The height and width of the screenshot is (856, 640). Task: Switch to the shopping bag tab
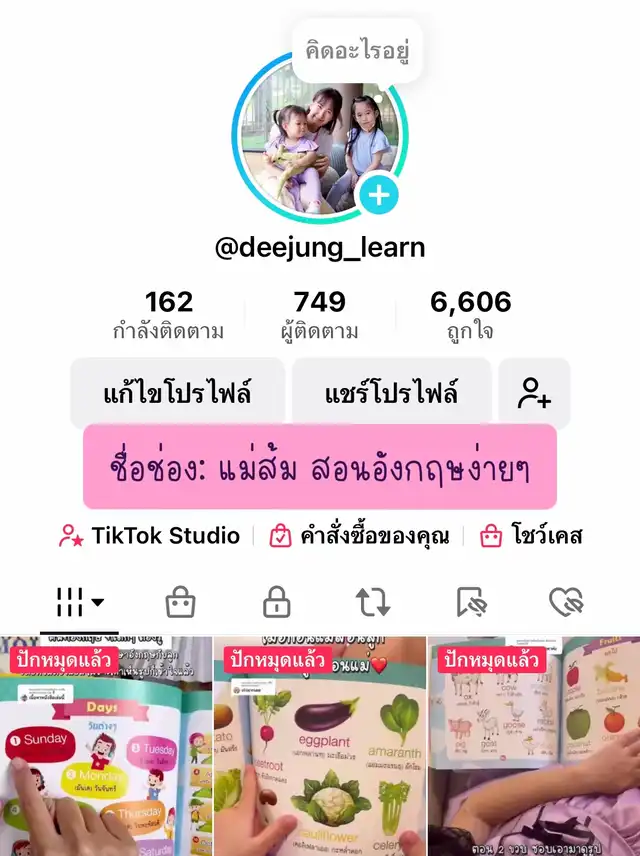point(180,602)
